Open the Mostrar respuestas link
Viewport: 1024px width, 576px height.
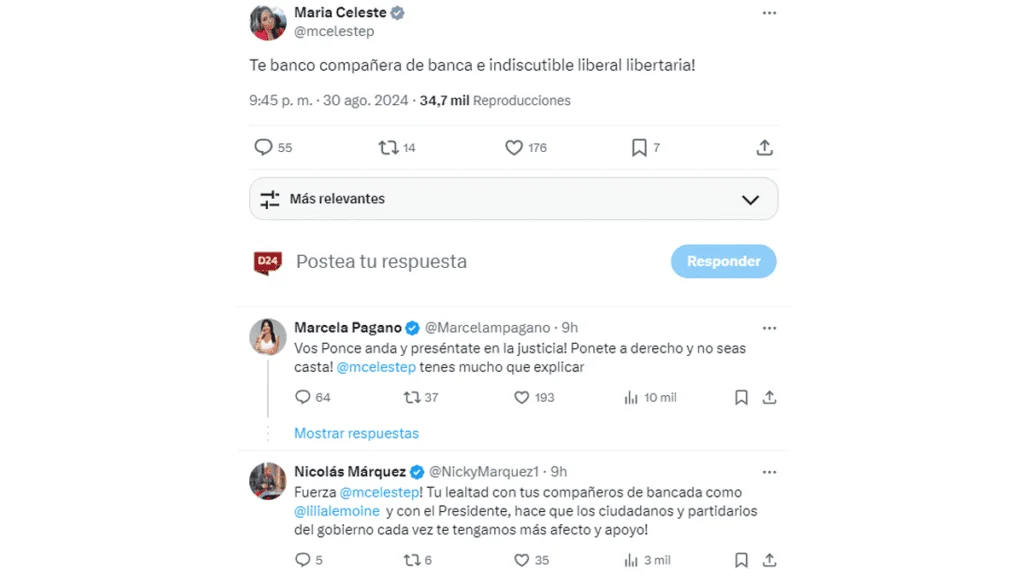[x=356, y=433]
